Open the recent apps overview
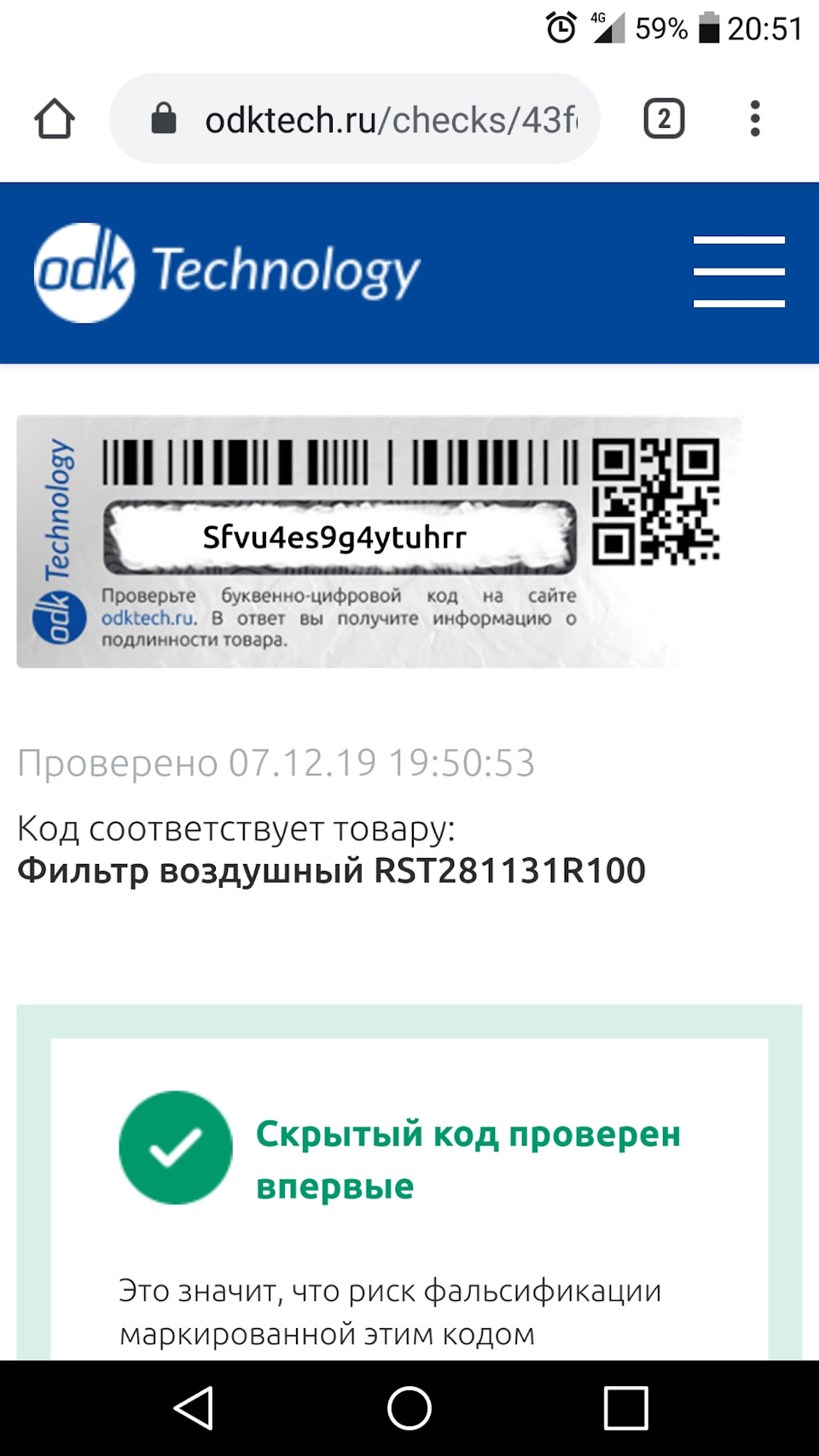819x1456 pixels. pyautogui.click(x=625, y=1407)
